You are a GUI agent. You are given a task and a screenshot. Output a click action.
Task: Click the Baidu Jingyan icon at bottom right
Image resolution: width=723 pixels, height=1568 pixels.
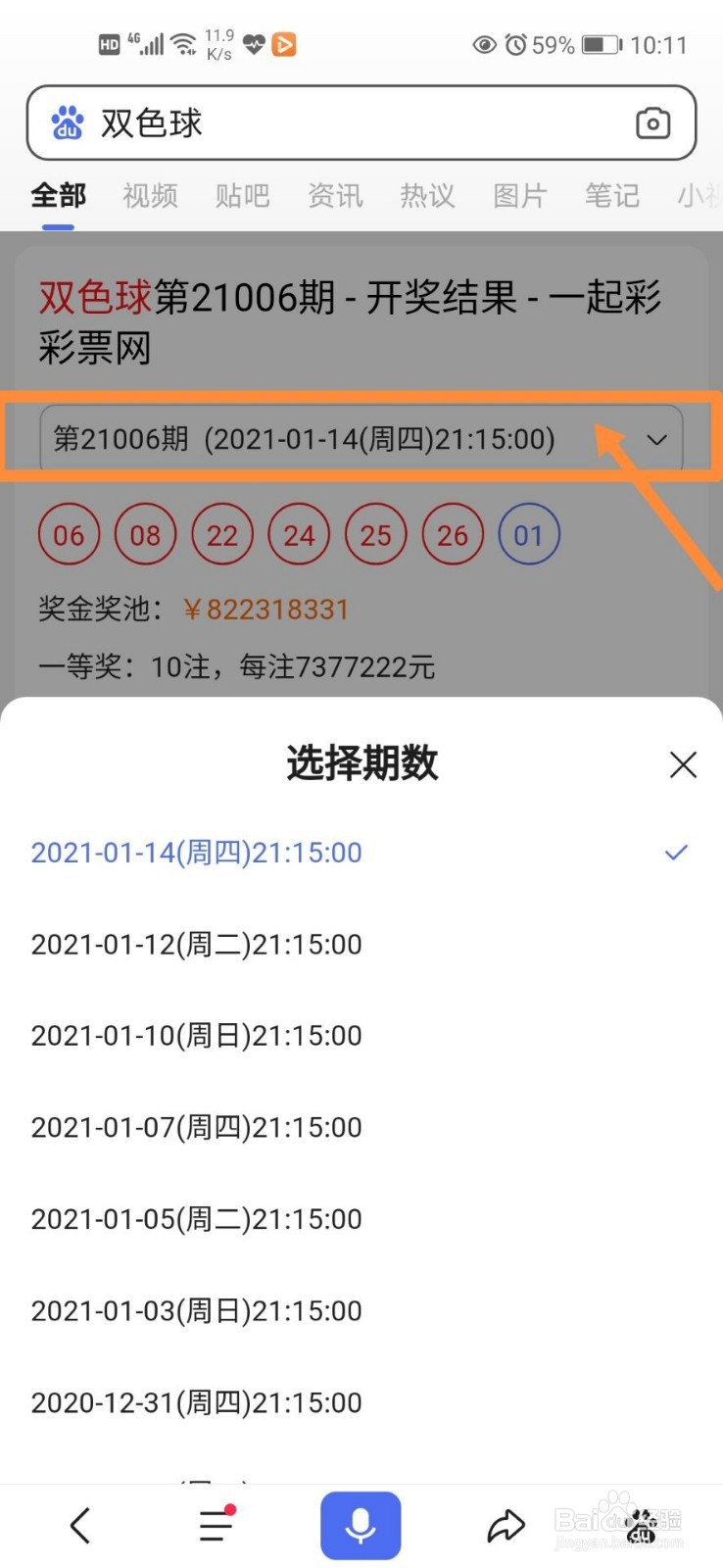point(642,1524)
